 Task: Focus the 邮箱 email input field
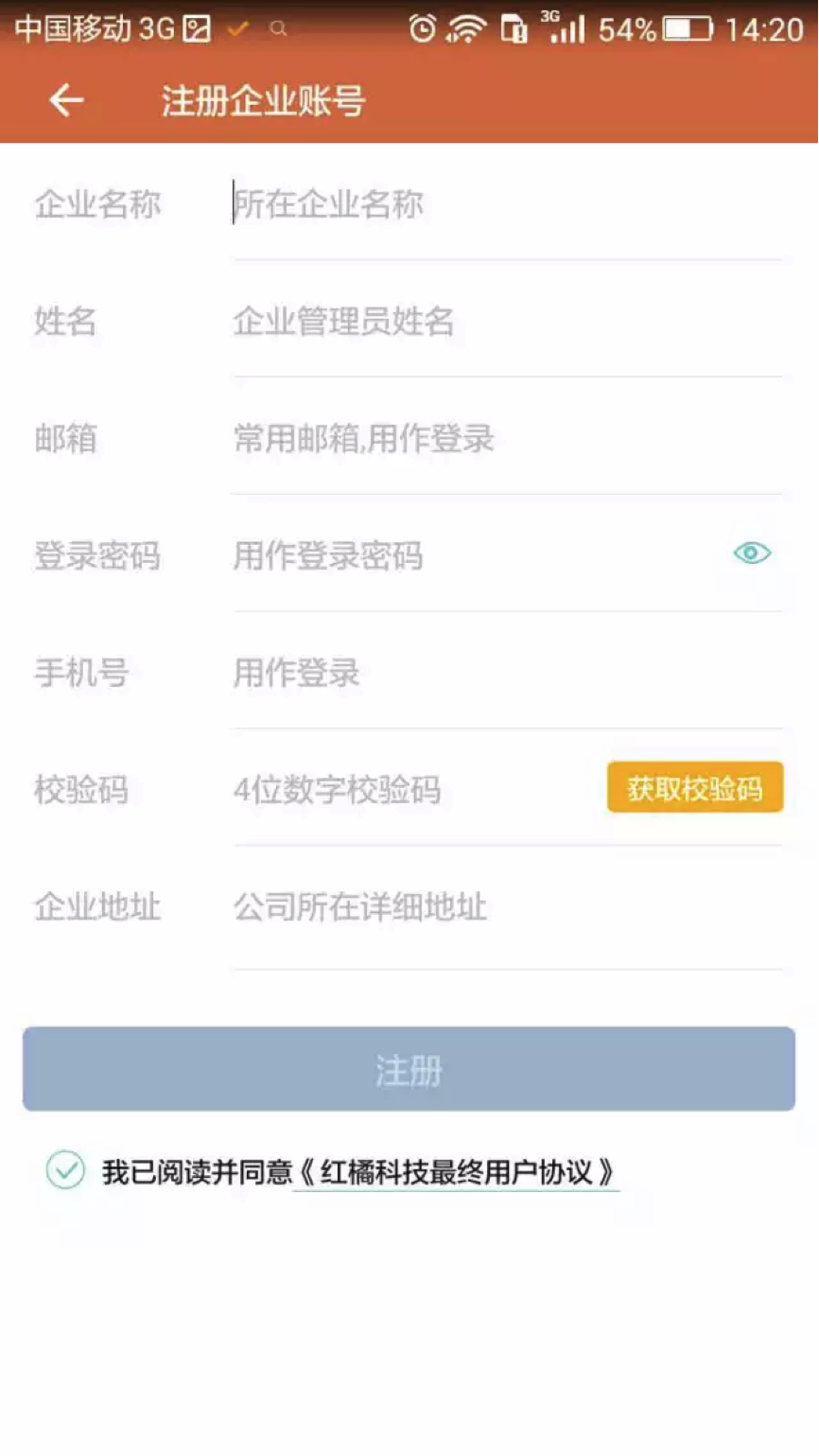[x=507, y=439]
